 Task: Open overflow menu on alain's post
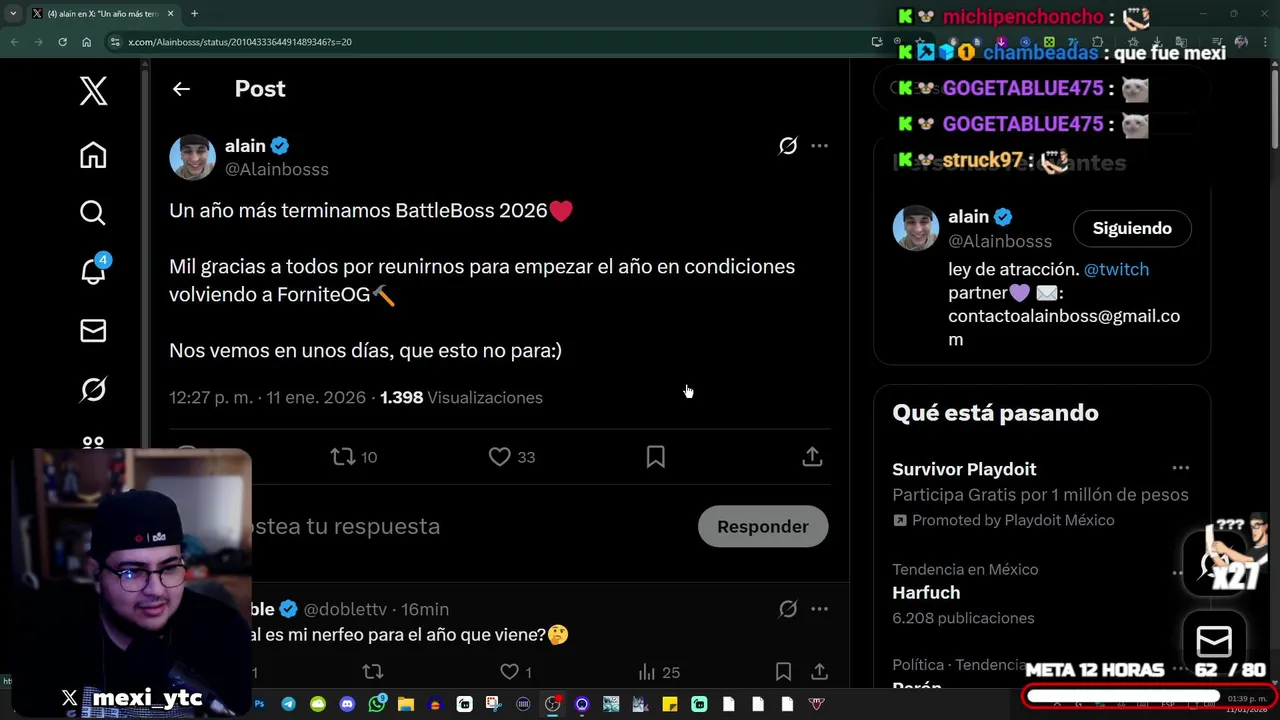tap(819, 146)
